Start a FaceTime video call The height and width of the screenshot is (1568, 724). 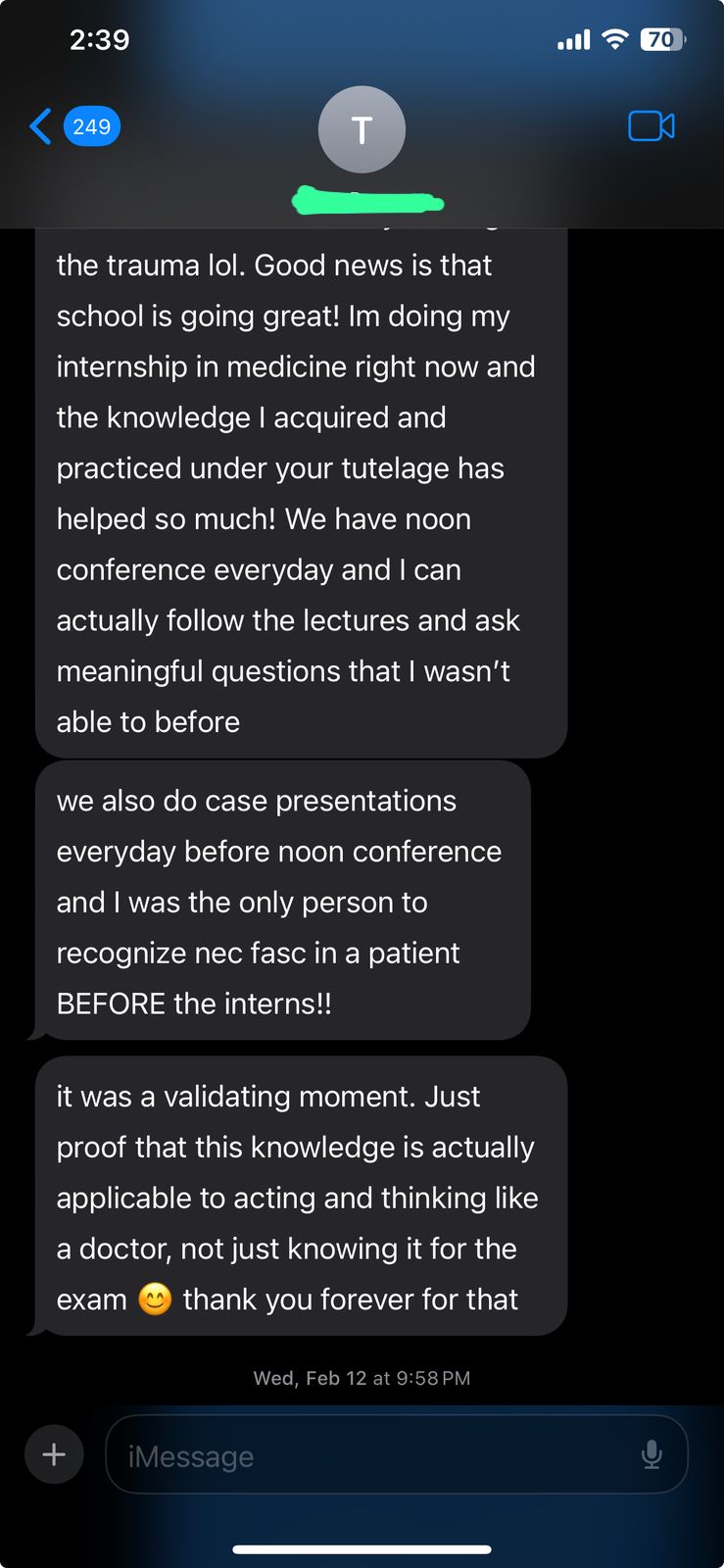(x=652, y=126)
